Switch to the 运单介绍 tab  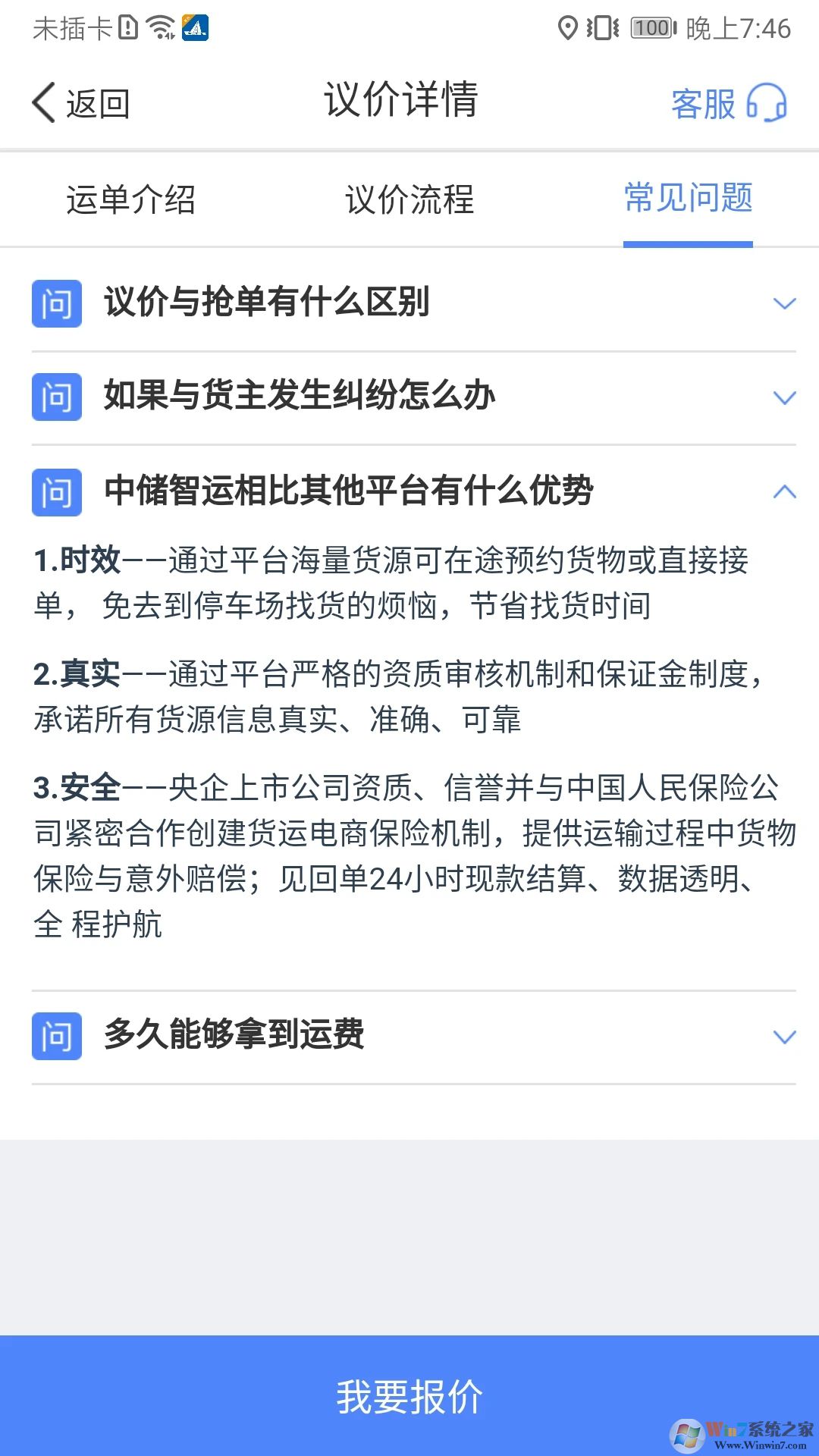click(x=134, y=199)
